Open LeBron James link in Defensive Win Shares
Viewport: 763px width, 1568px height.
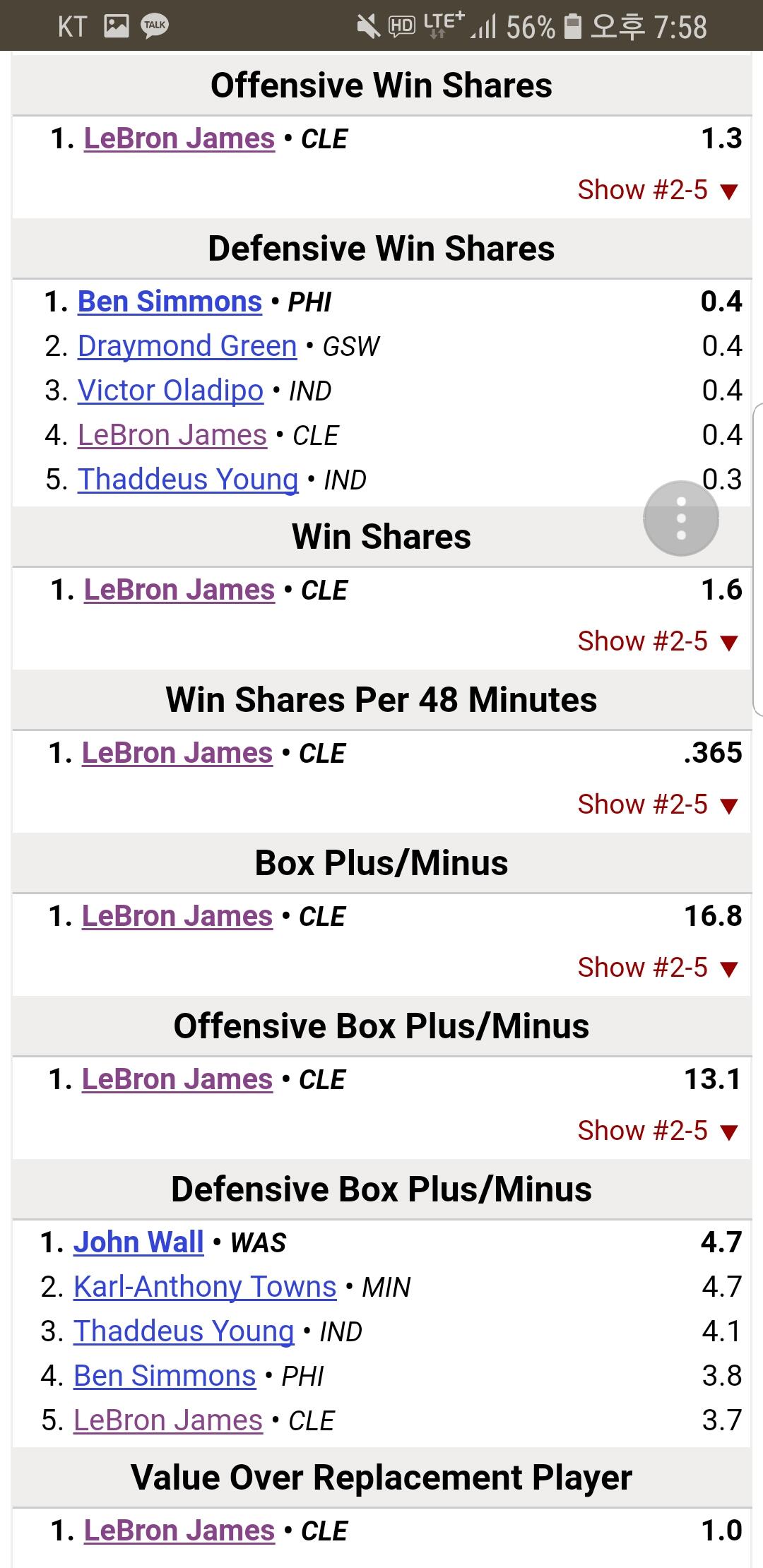(172, 435)
